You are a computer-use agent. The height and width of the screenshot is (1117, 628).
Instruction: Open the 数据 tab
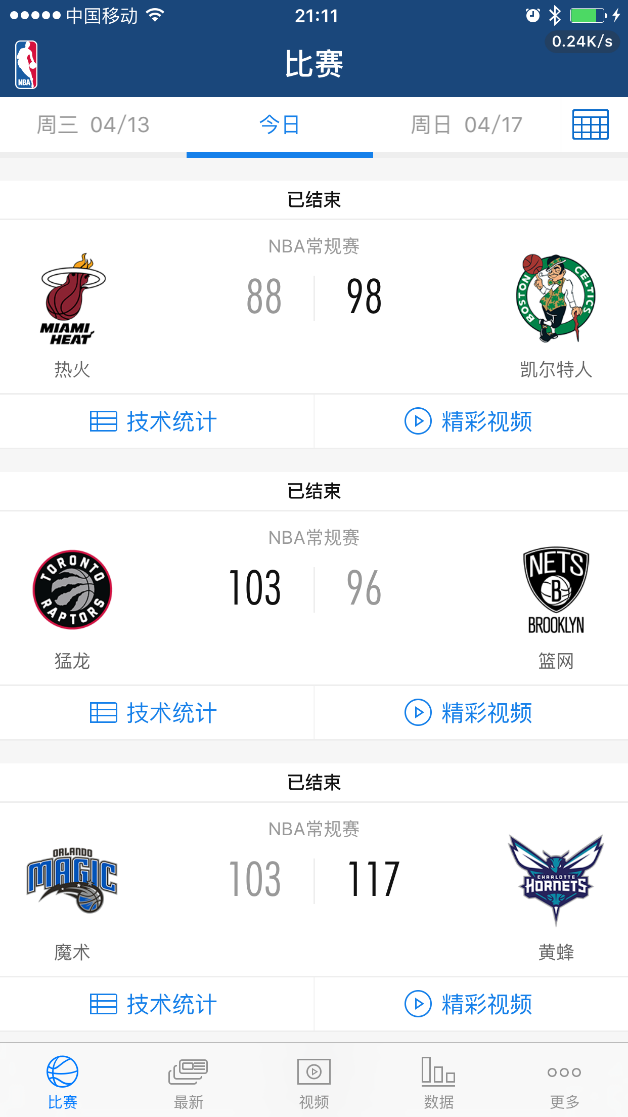(x=439, y=1082)
